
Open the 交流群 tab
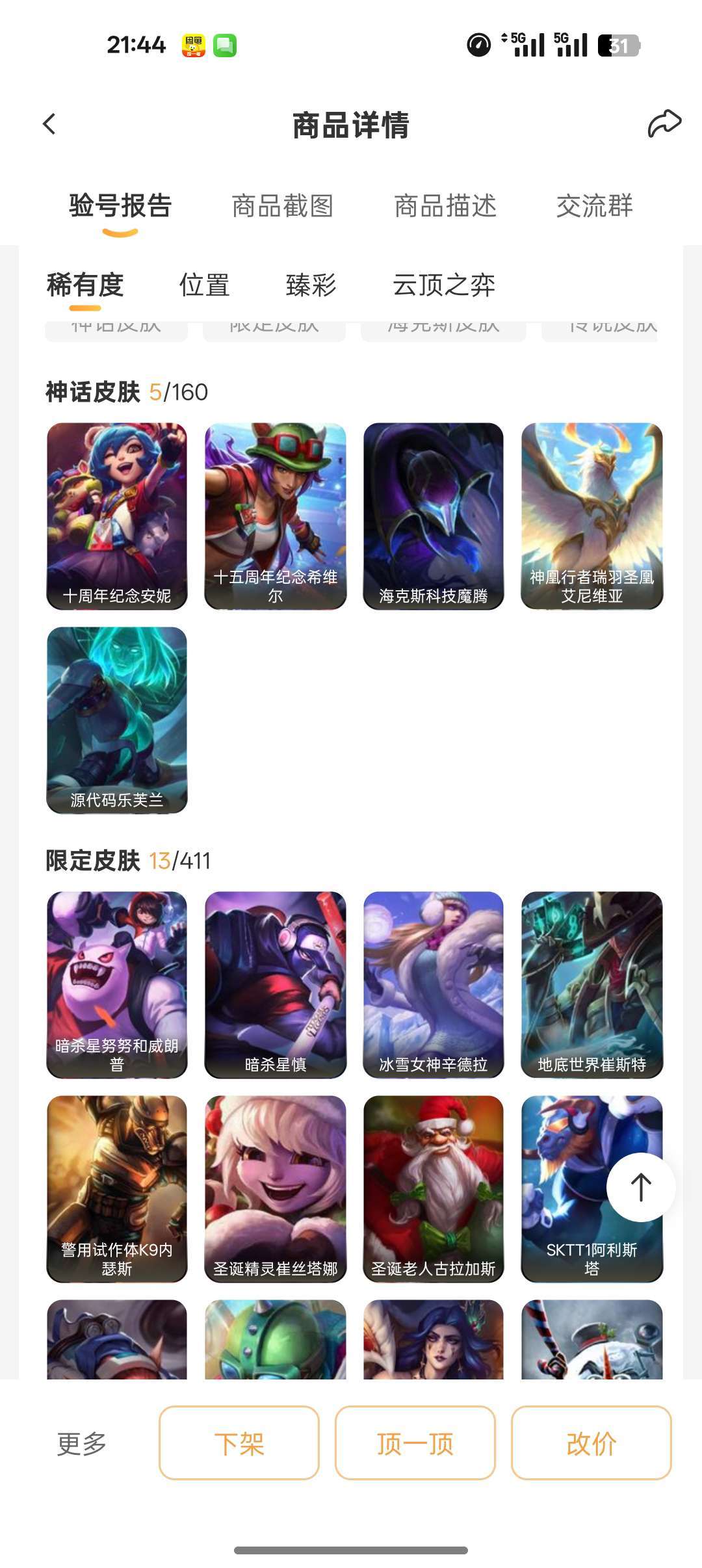[594, 206]
